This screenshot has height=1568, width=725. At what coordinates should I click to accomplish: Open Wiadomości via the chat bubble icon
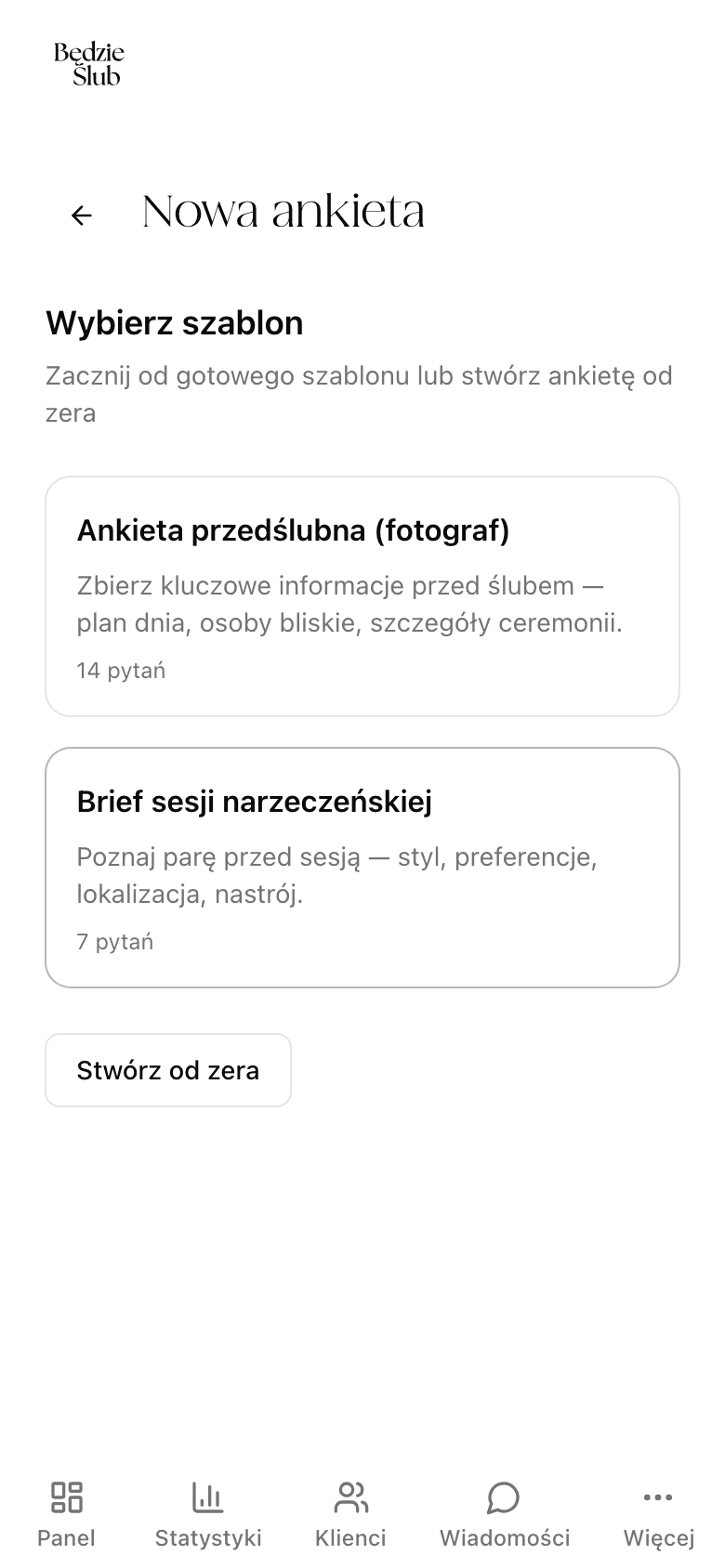(503, 1496)
